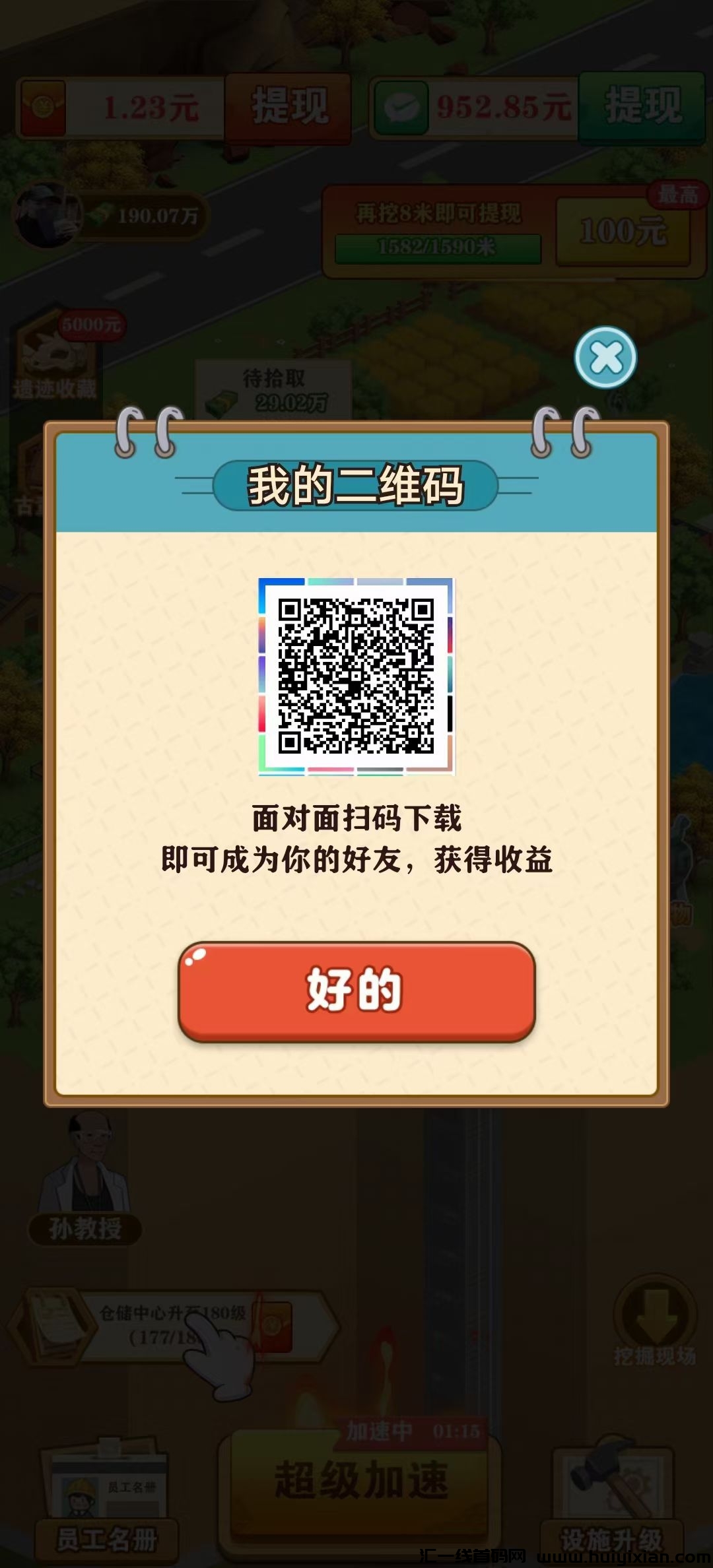Tap the player avatar showing 190.07万
Screen dimensions: 713x1568
pyautogui.click(x=46, y=214)
